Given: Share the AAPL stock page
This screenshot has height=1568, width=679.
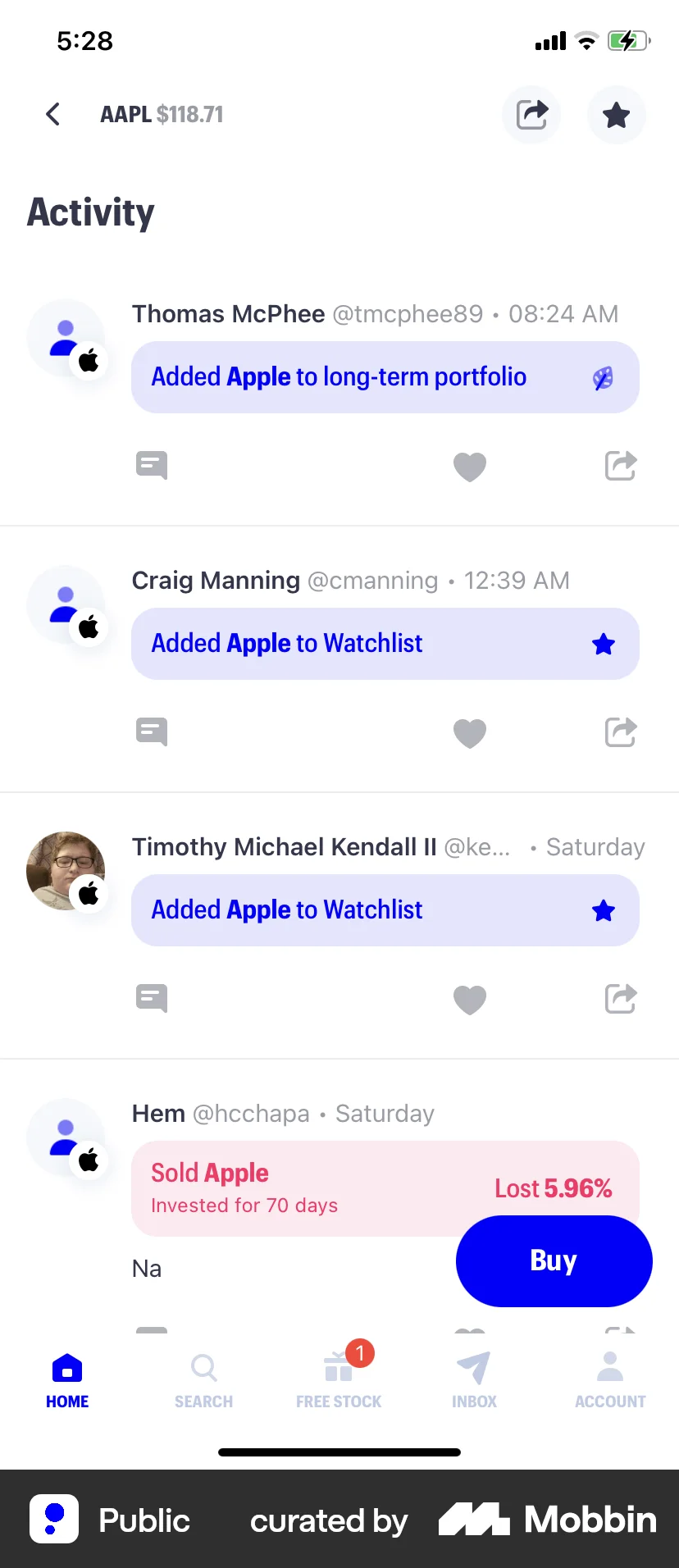Looking at the screenshot, I should click(x=531, y=114).
